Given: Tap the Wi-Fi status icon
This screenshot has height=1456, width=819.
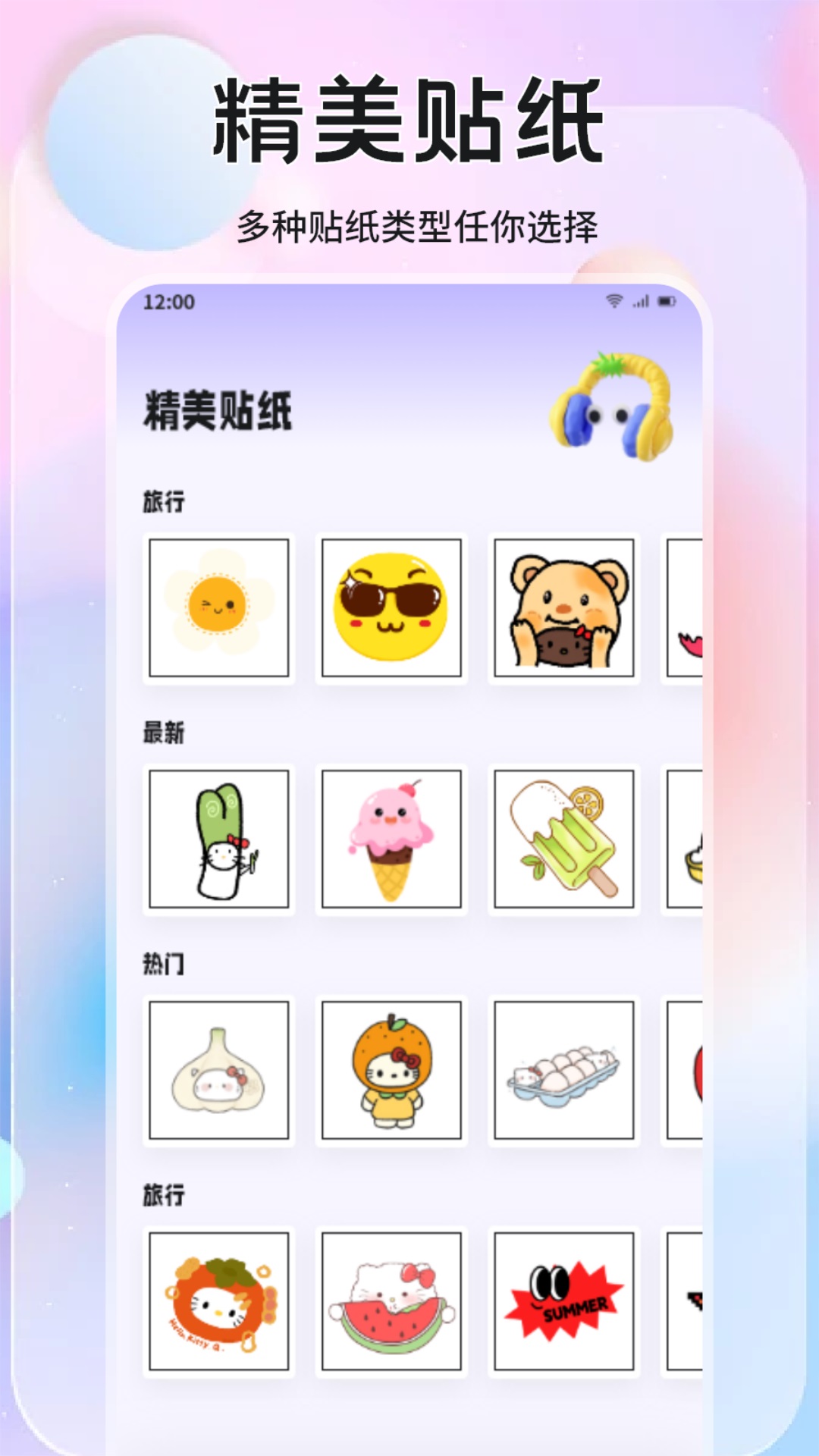Looking at the screenshot, I should [x=612, y=301].
